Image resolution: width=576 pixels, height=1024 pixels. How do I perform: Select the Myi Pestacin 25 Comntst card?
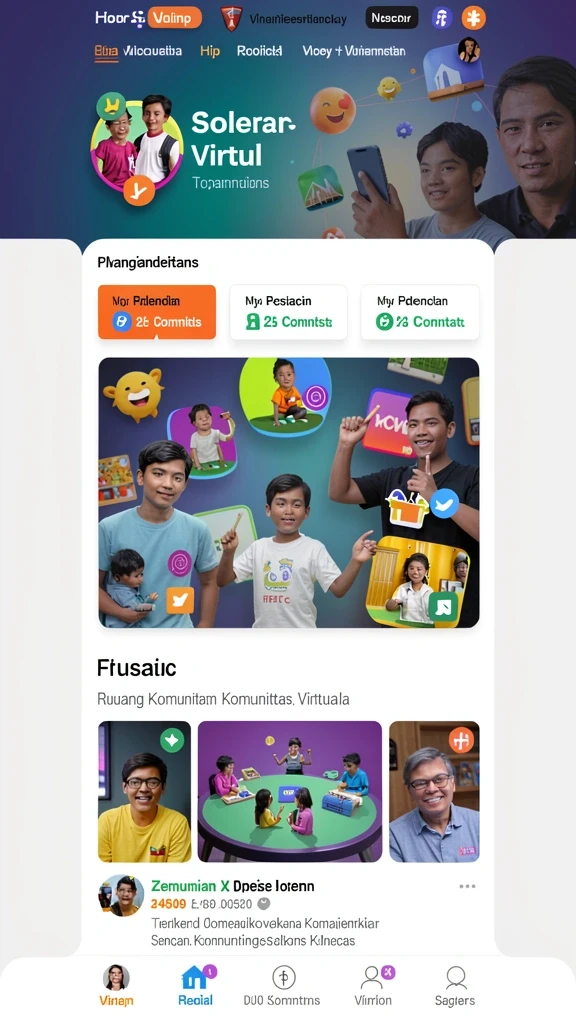pyautogui.click(x=288, y=312)
